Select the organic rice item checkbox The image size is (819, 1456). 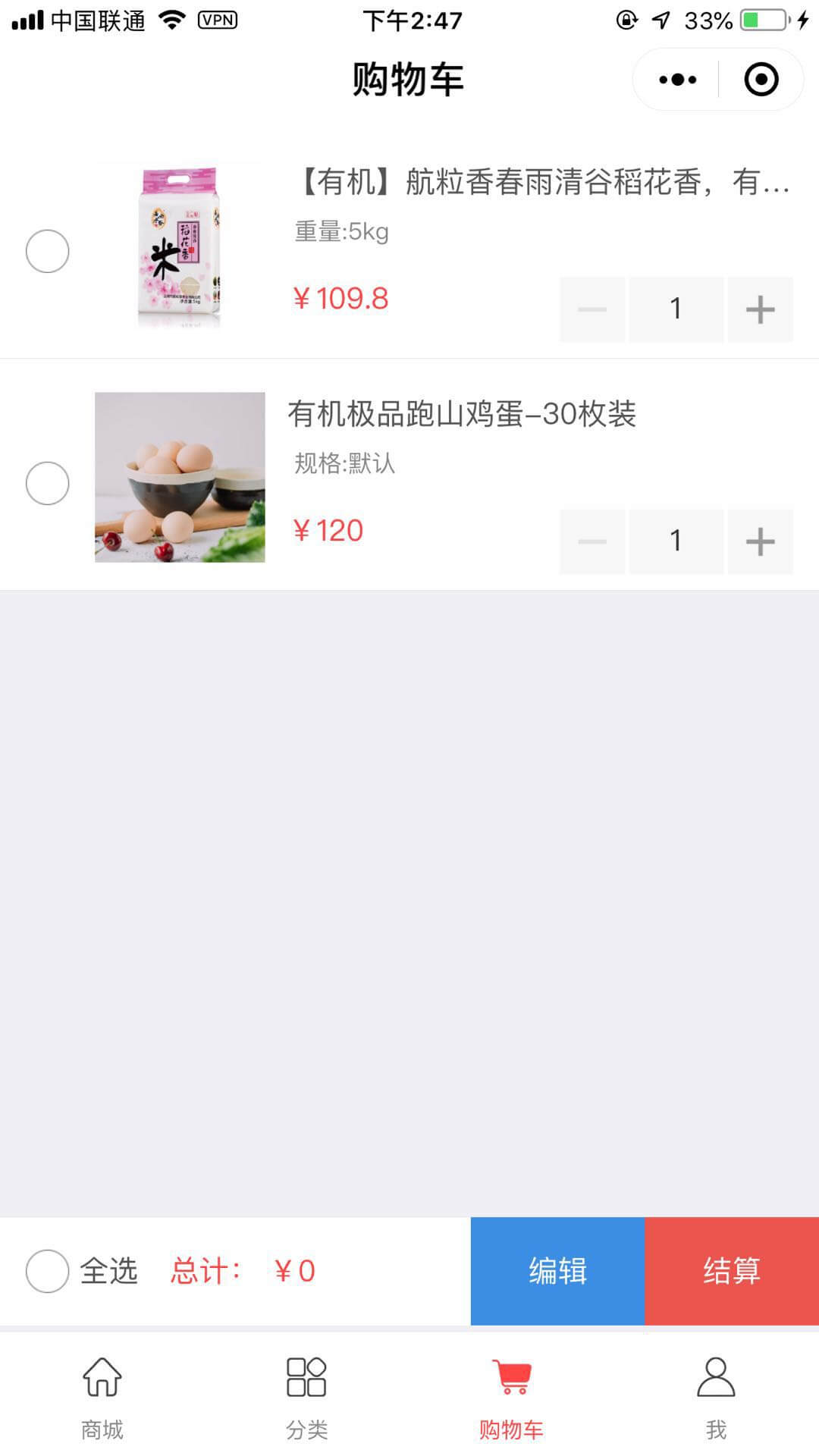pyautogui.click(x=48, y=251)
